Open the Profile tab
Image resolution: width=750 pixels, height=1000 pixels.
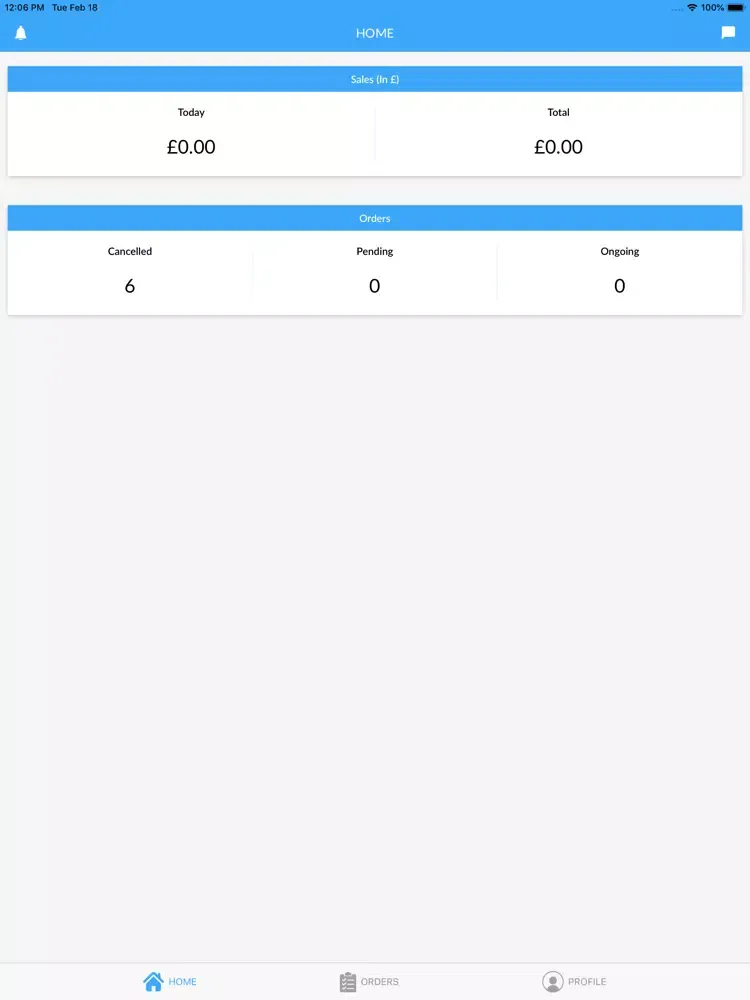[574, 981]
